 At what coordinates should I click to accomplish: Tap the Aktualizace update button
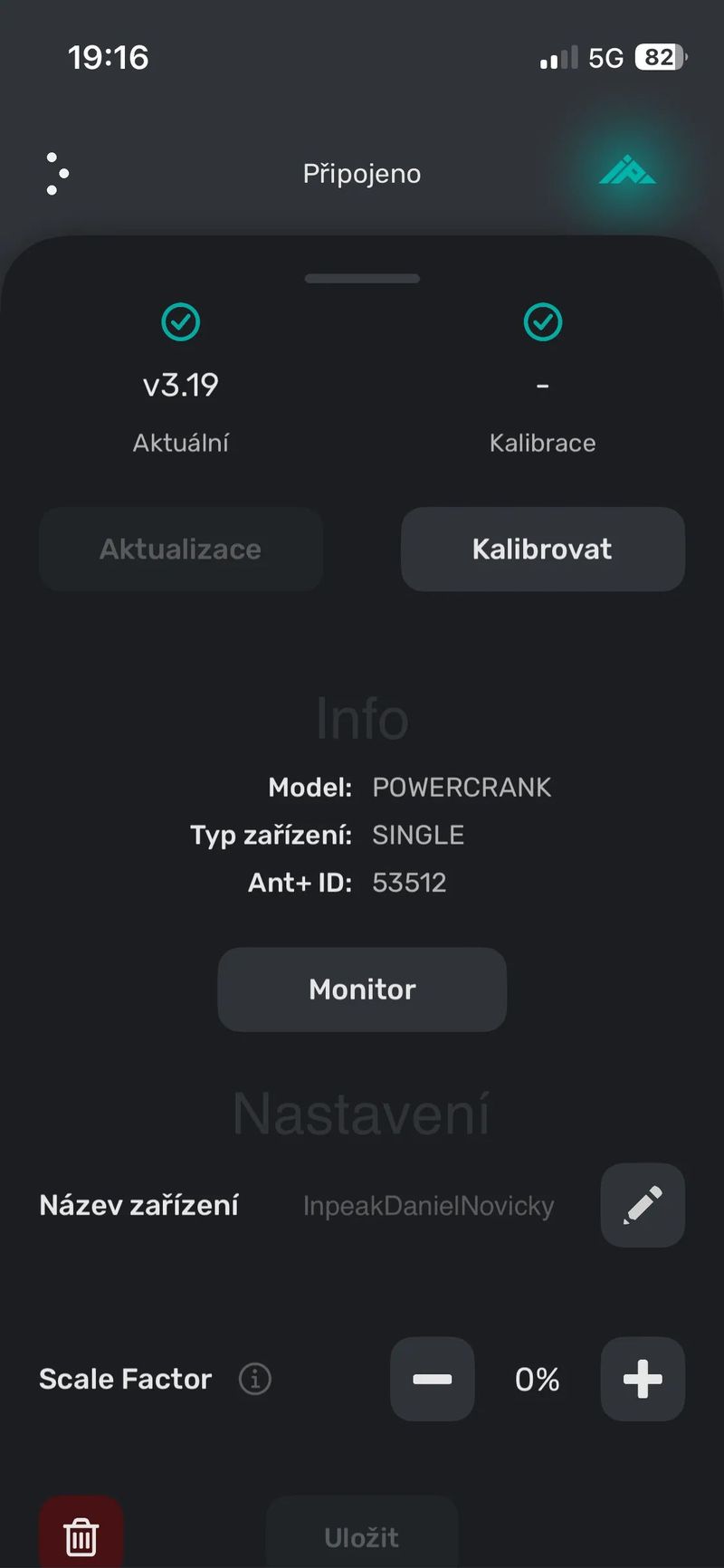point(180,549)
